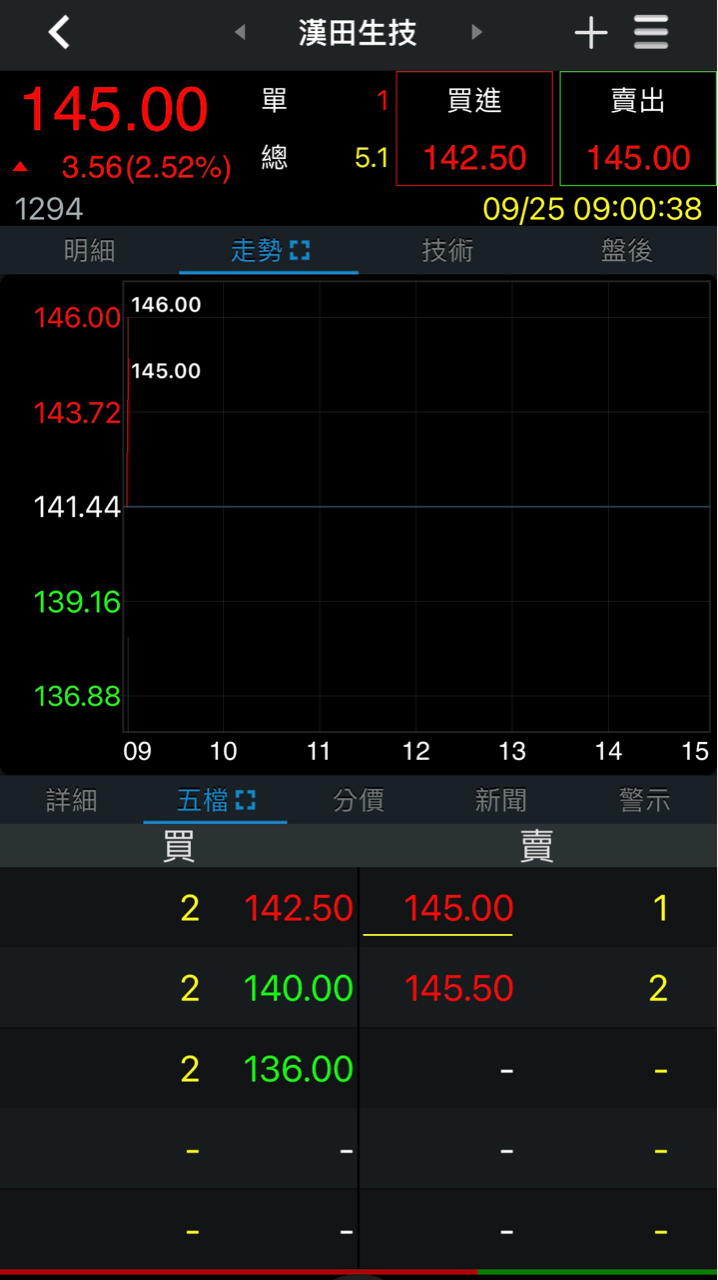The image size is (718, 1280).
Task: Select the 140.00 bid price row
Action: (298, 989)
